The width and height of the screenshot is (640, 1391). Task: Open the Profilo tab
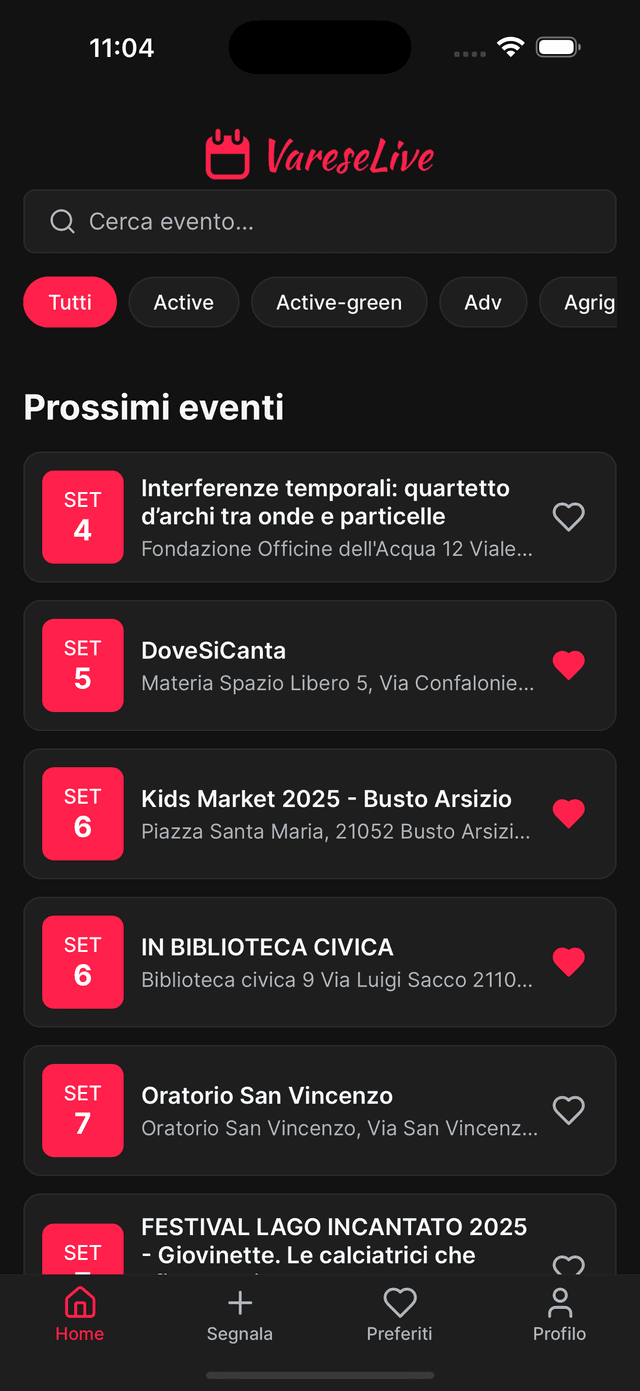tap(559, 1315)
